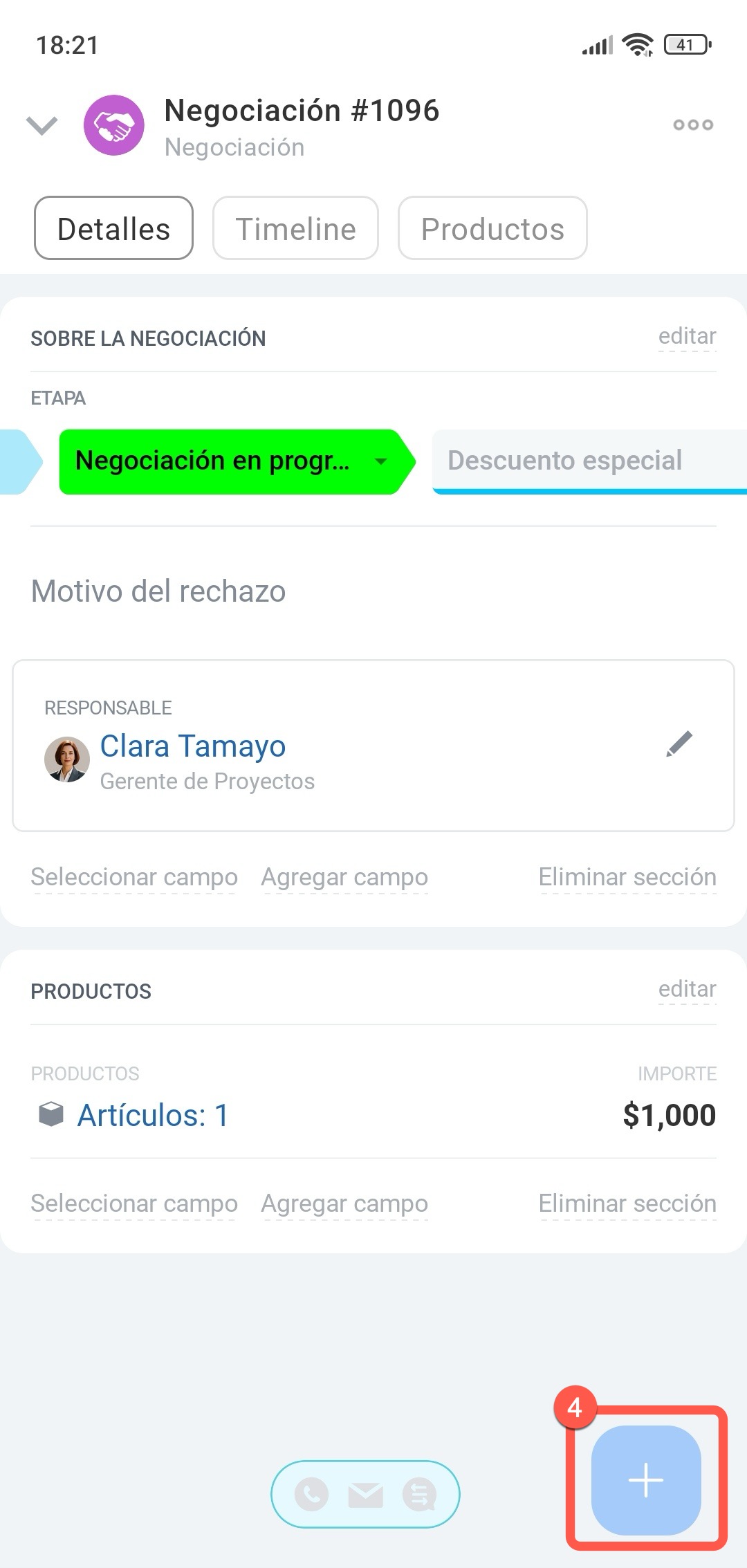Tap Eliminar sección under Responsable
This screenshot has height=1568, width=747.
(627, 877)
